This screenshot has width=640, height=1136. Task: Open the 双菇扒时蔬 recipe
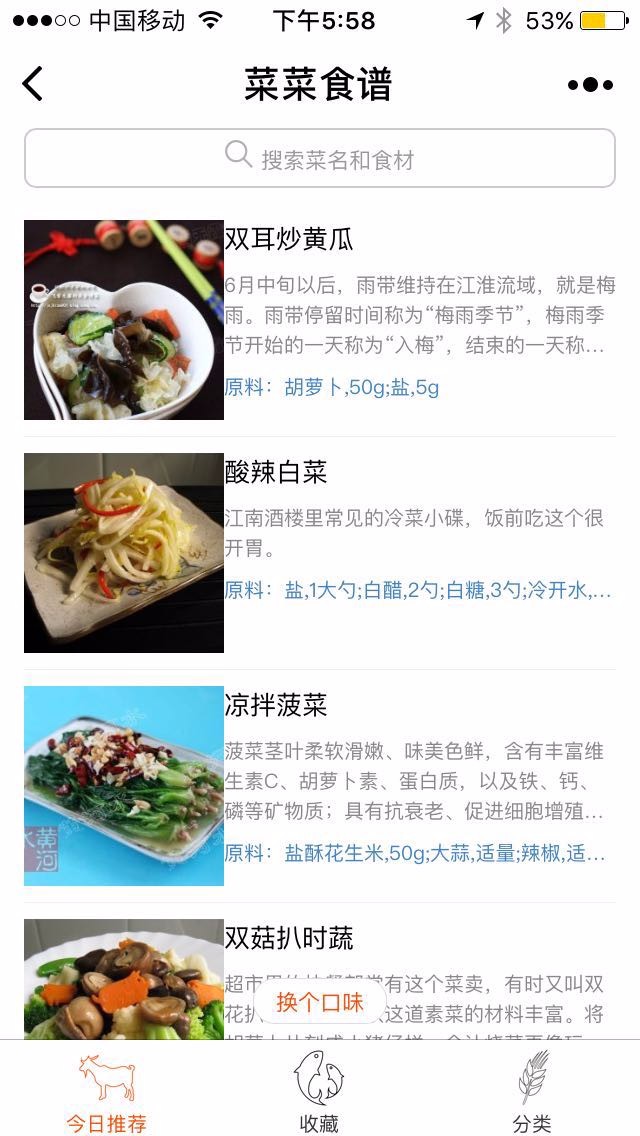point(320,979)
